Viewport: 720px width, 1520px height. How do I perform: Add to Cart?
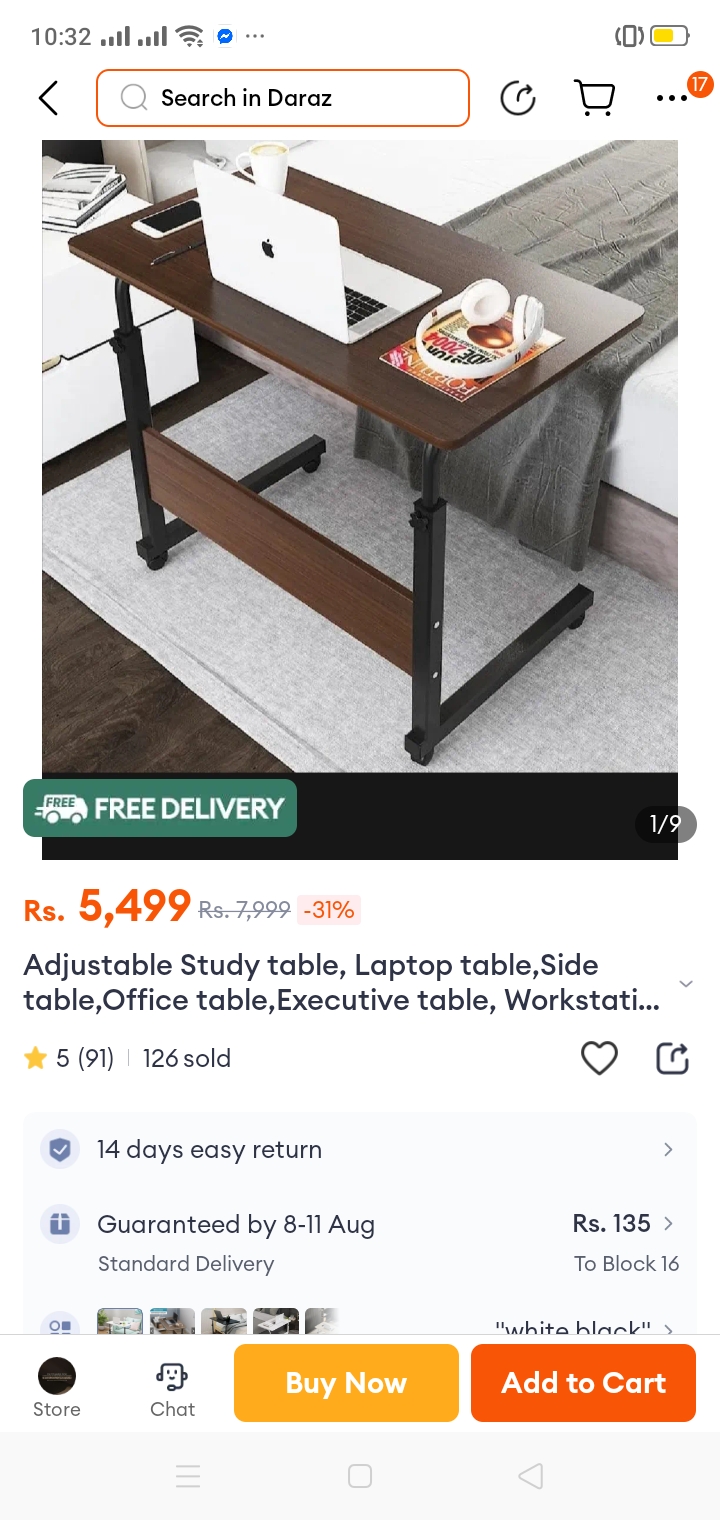[x=583, y=1383]
